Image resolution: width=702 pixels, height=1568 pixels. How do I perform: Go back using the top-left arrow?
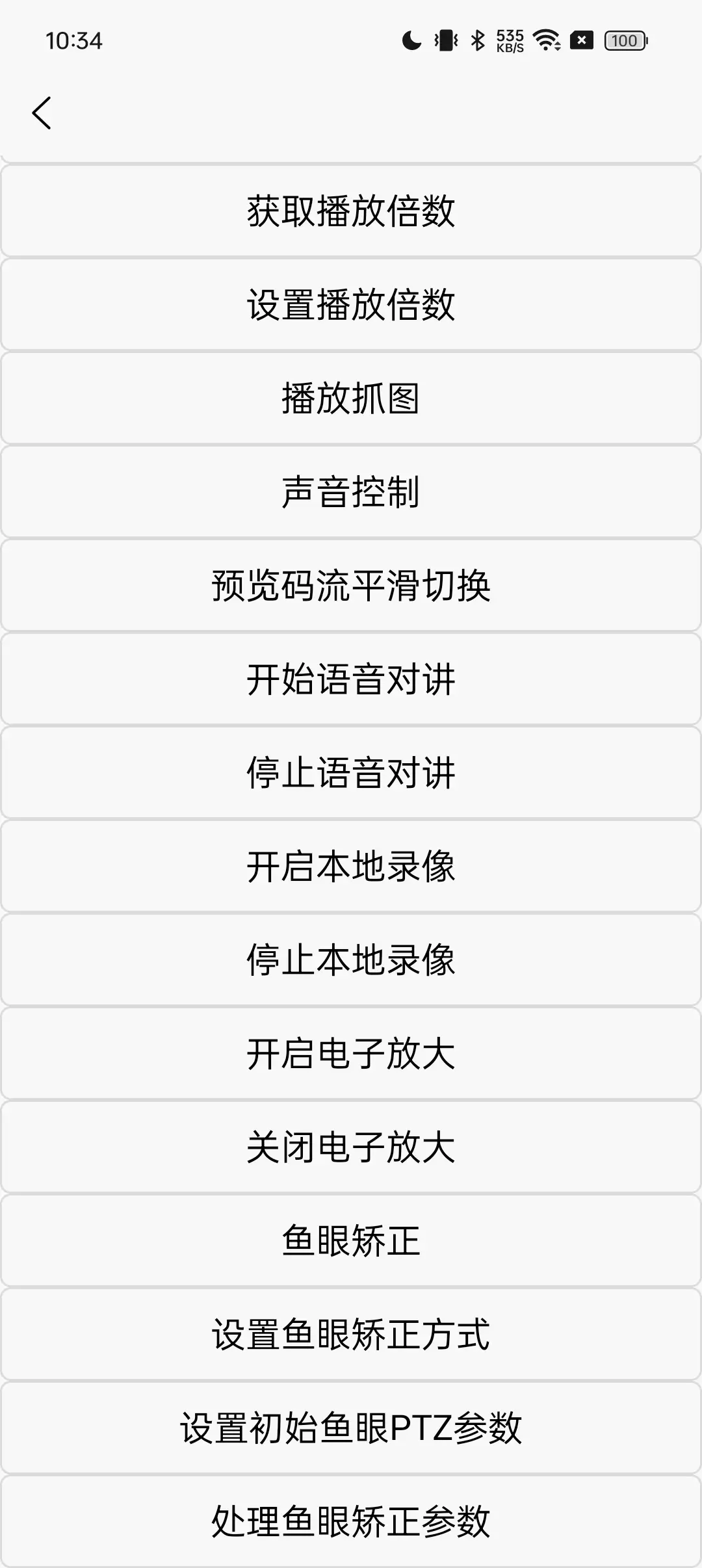[42, 113]
